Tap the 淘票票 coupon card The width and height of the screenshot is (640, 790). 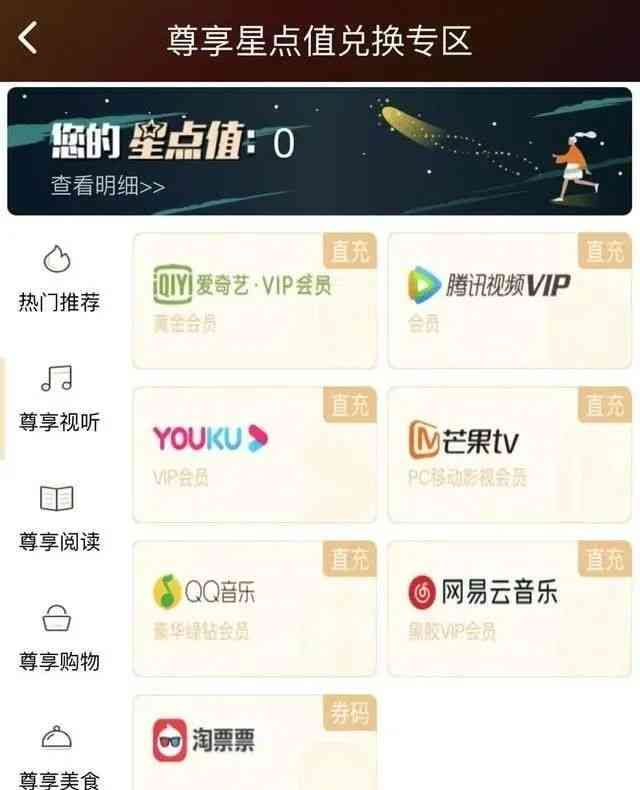(x=254, y=742)
